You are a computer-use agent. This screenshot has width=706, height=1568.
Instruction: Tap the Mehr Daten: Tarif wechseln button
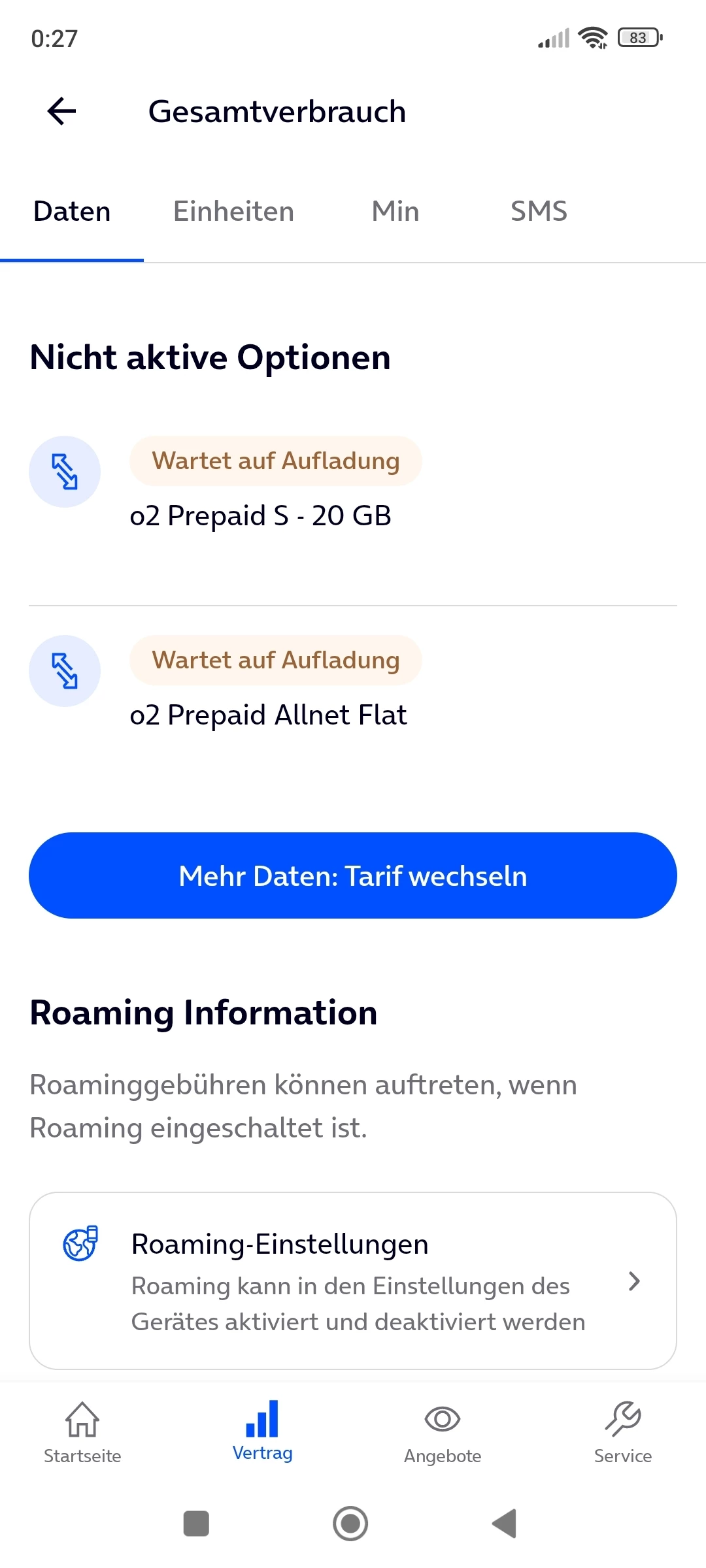click(353, 875)
